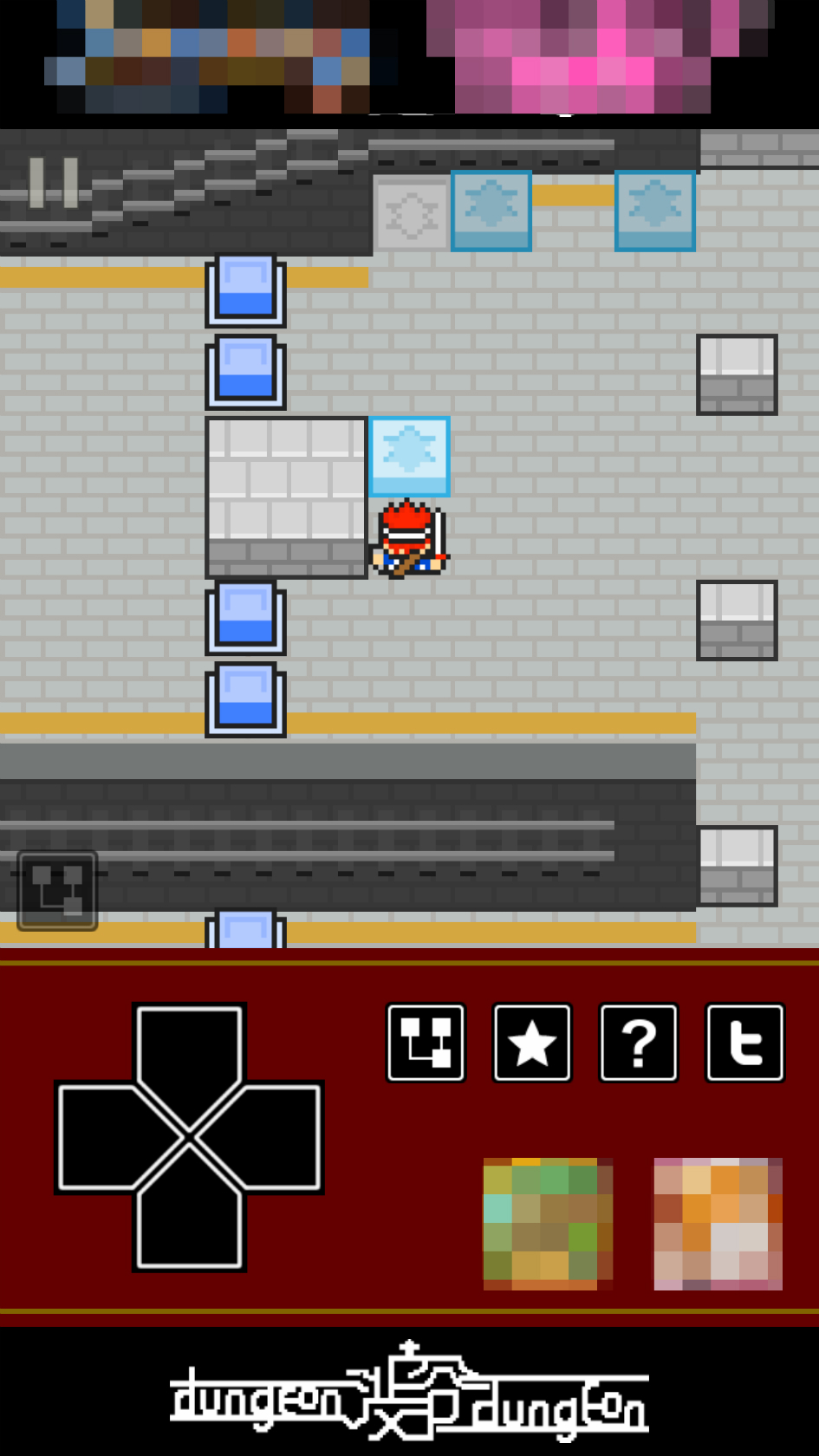Move down with the D-pad
Viewport: 819px width, 1456px height.
coord(189,1213)
